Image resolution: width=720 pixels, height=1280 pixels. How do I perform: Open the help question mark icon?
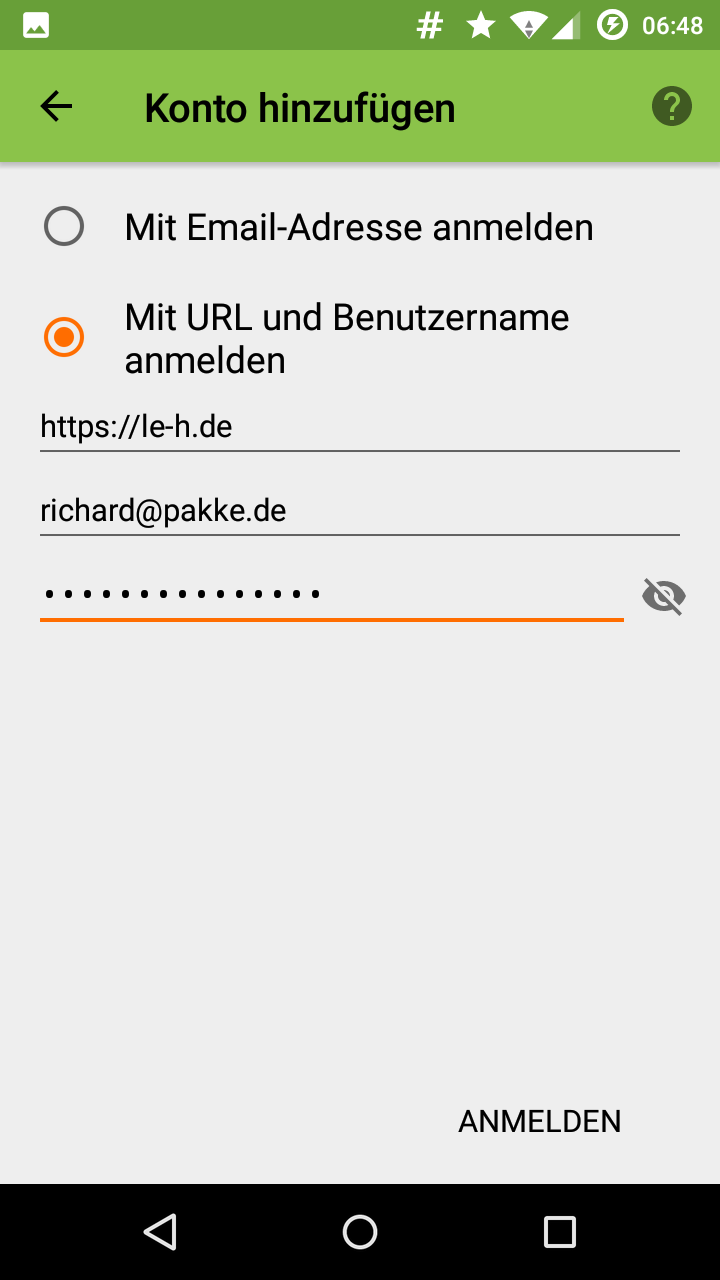coord(672,106)
